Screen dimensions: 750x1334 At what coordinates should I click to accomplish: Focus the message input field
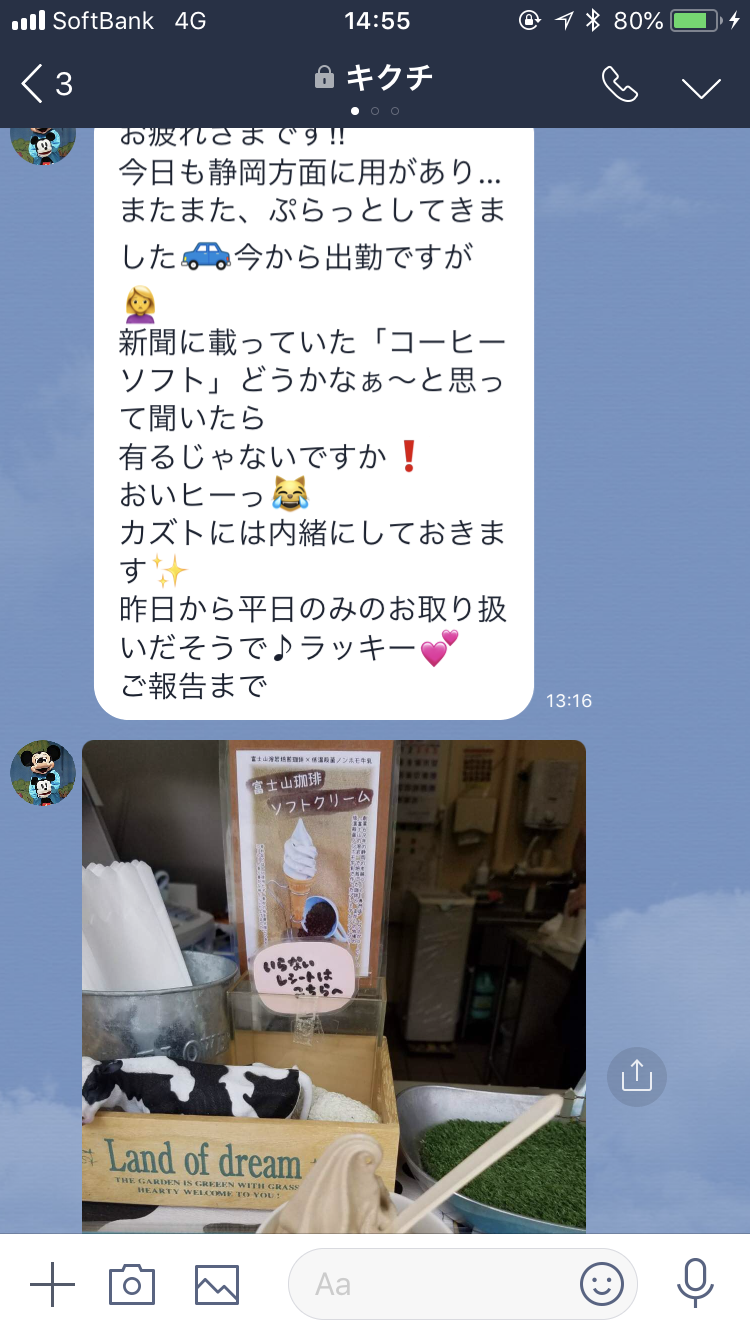coord(440,1284)
